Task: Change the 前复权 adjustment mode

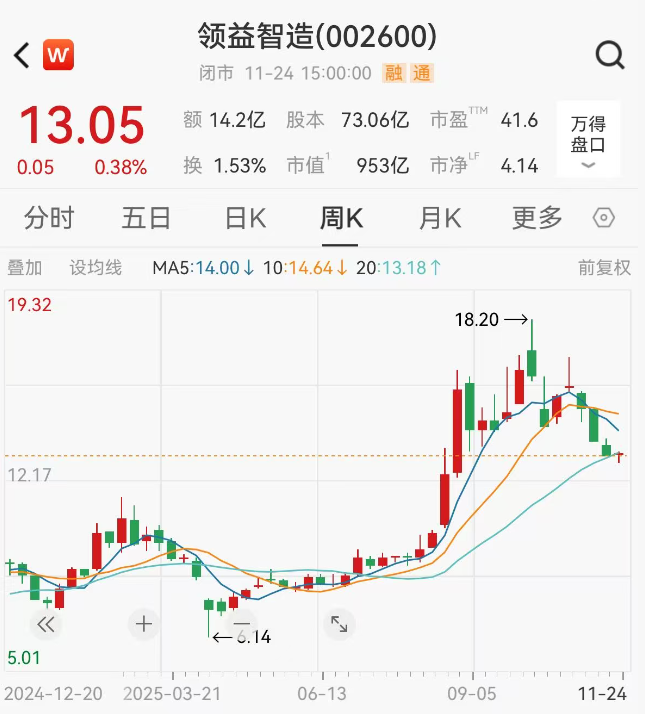Action: pos(604,268)
